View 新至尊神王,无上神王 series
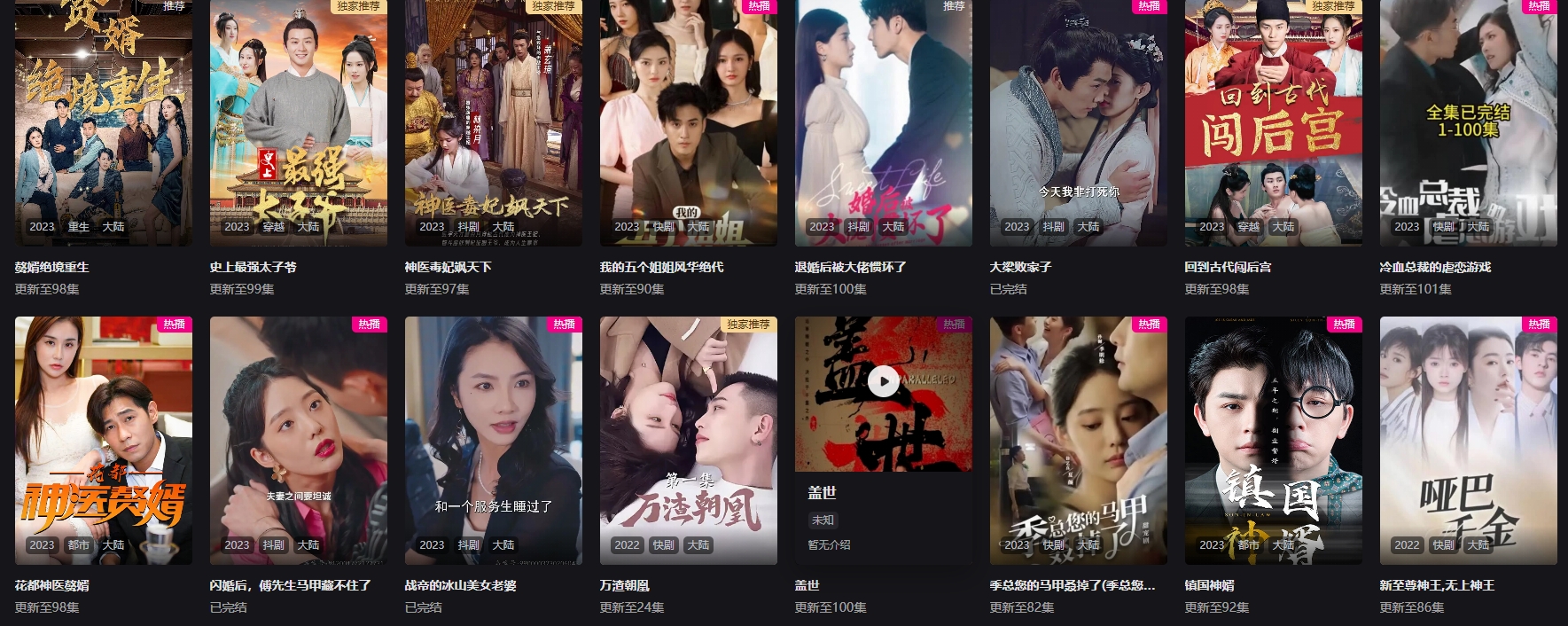 1468,441
